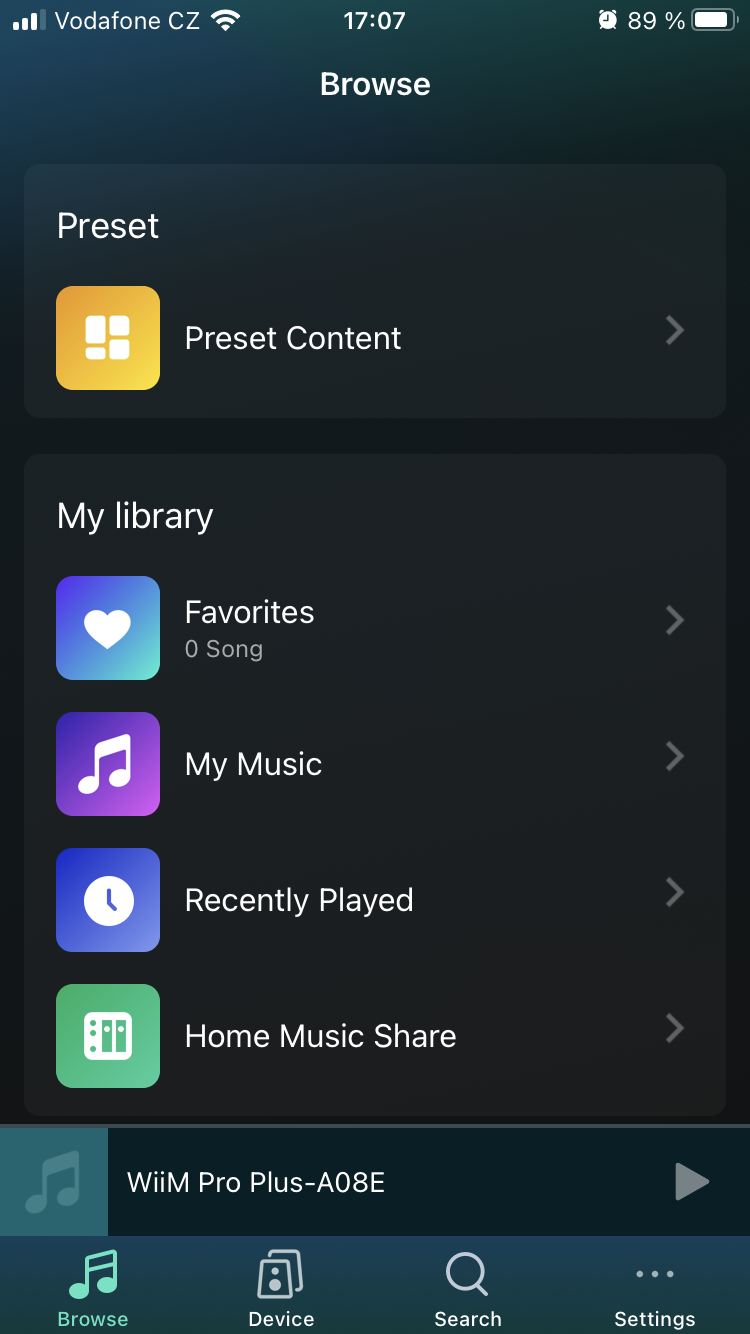Open the WiiM Pro Plus-A08E now playing bar
This screenshot has height=1334, width=750.
click(375, 1182)
